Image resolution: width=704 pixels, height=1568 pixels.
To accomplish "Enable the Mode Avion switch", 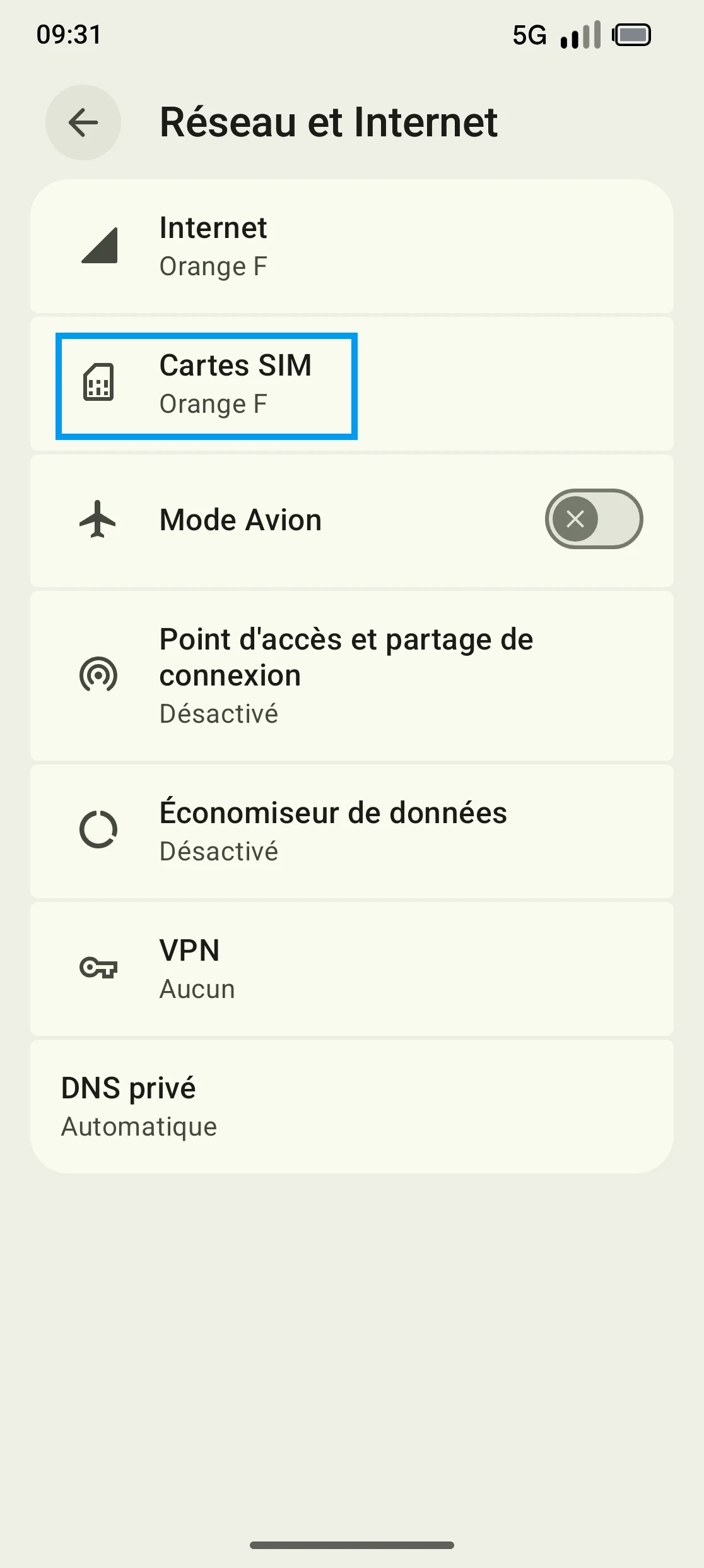I will [593, 519].
